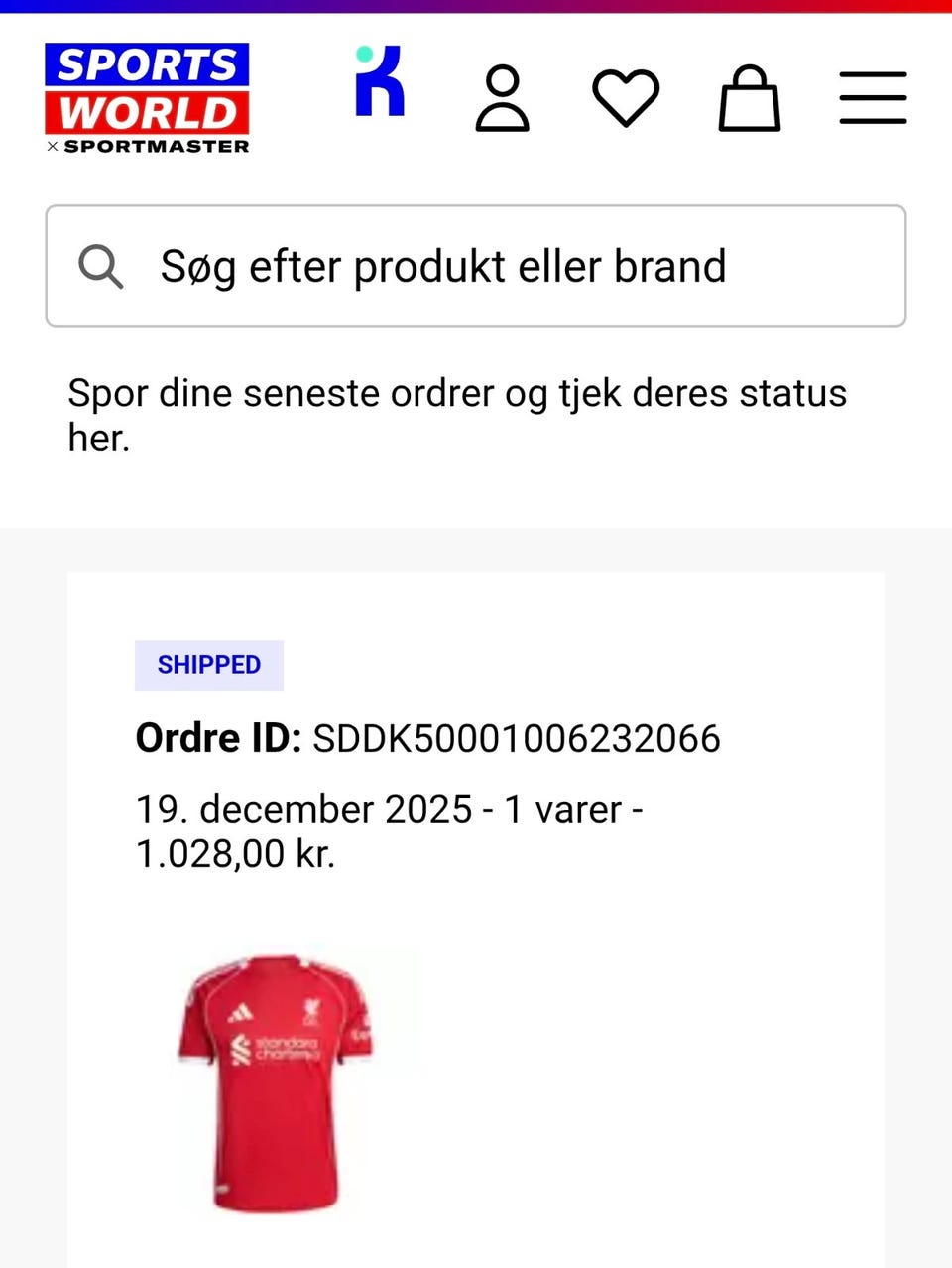
Task: Open the hamburger menu
Action: point(873,98)
